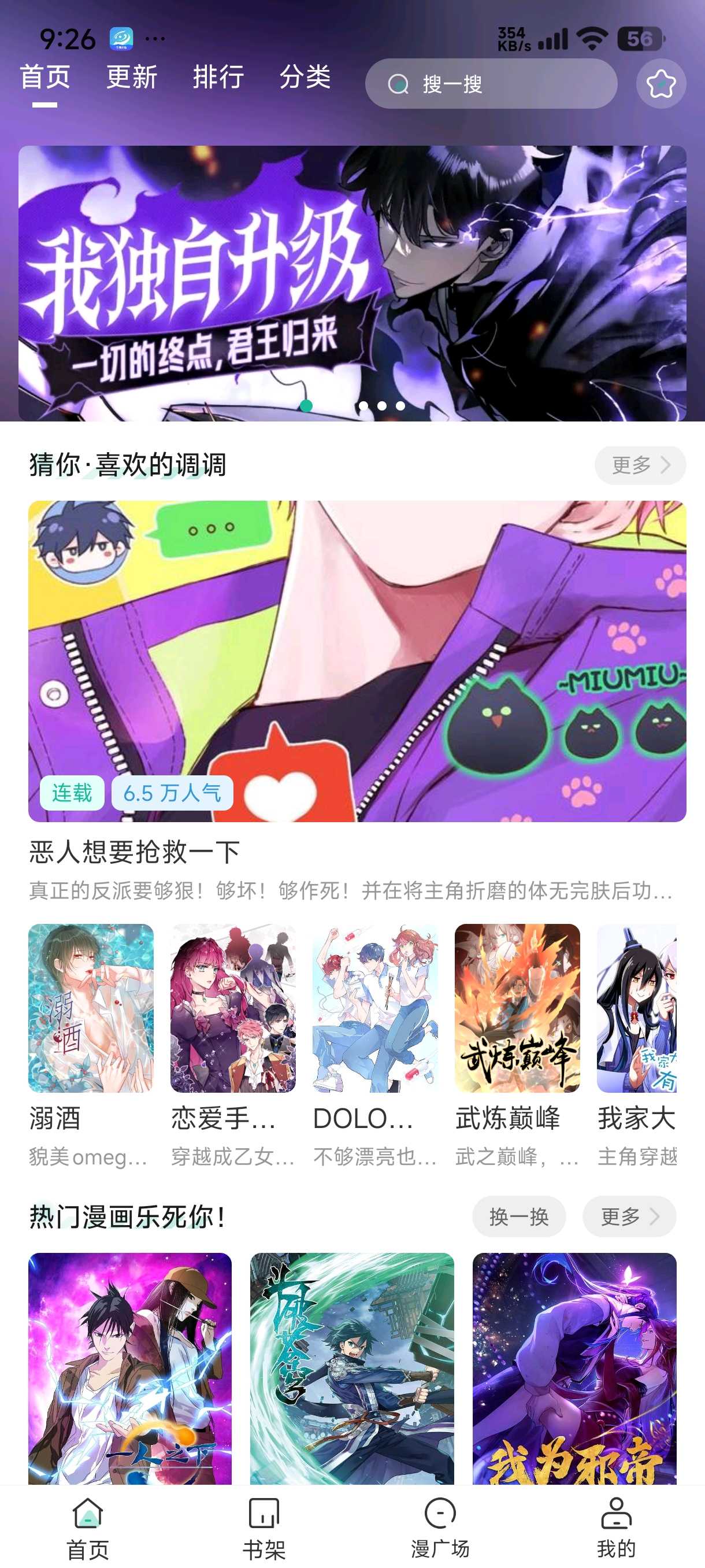Open the 分类 top tab
Image resolution: width=705 pixels, height=1568 pixels.
[x=305, y=77]
